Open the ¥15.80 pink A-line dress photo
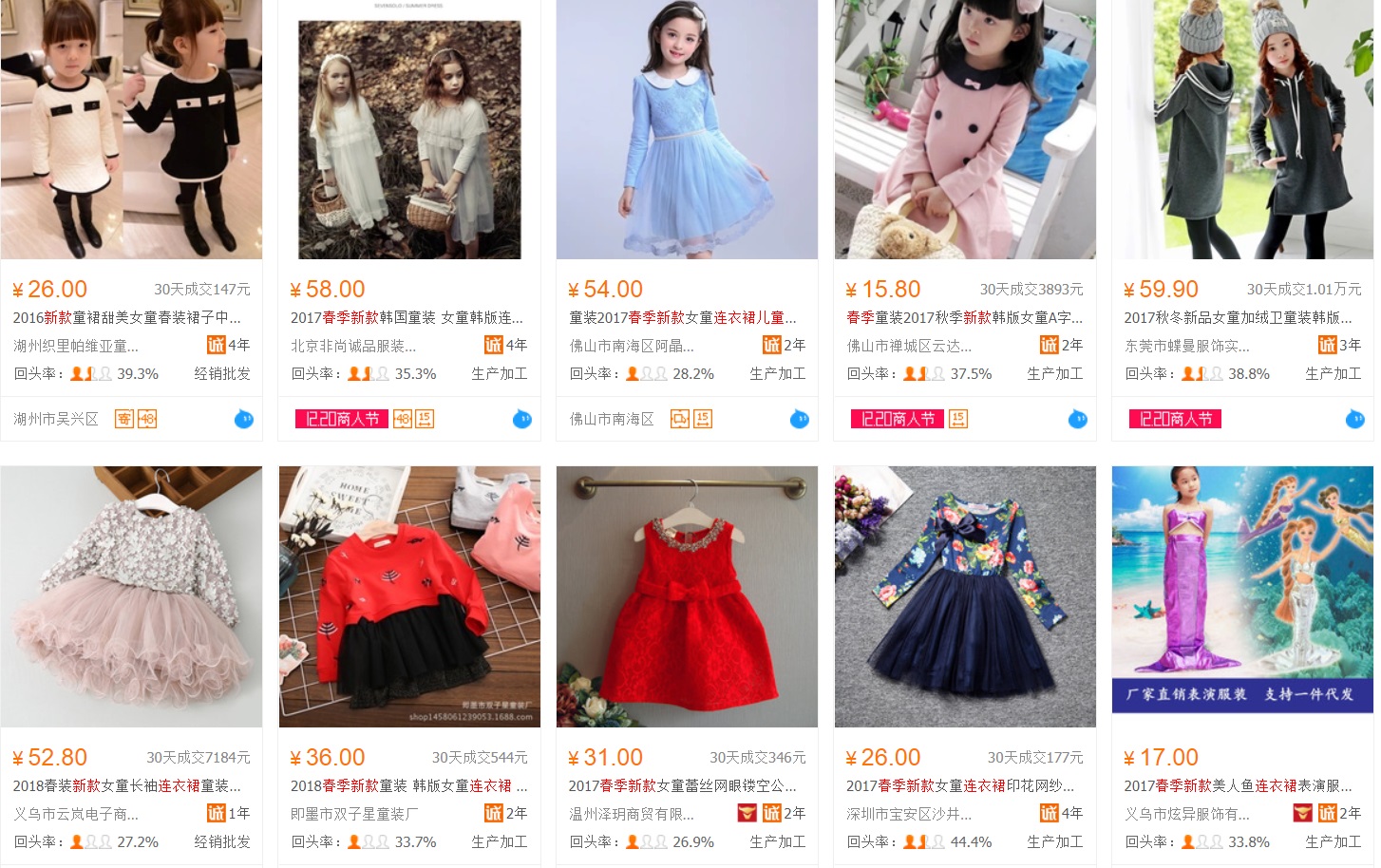Image resolution: width=1381 pixels, height=868 pixels. [965, 128]
